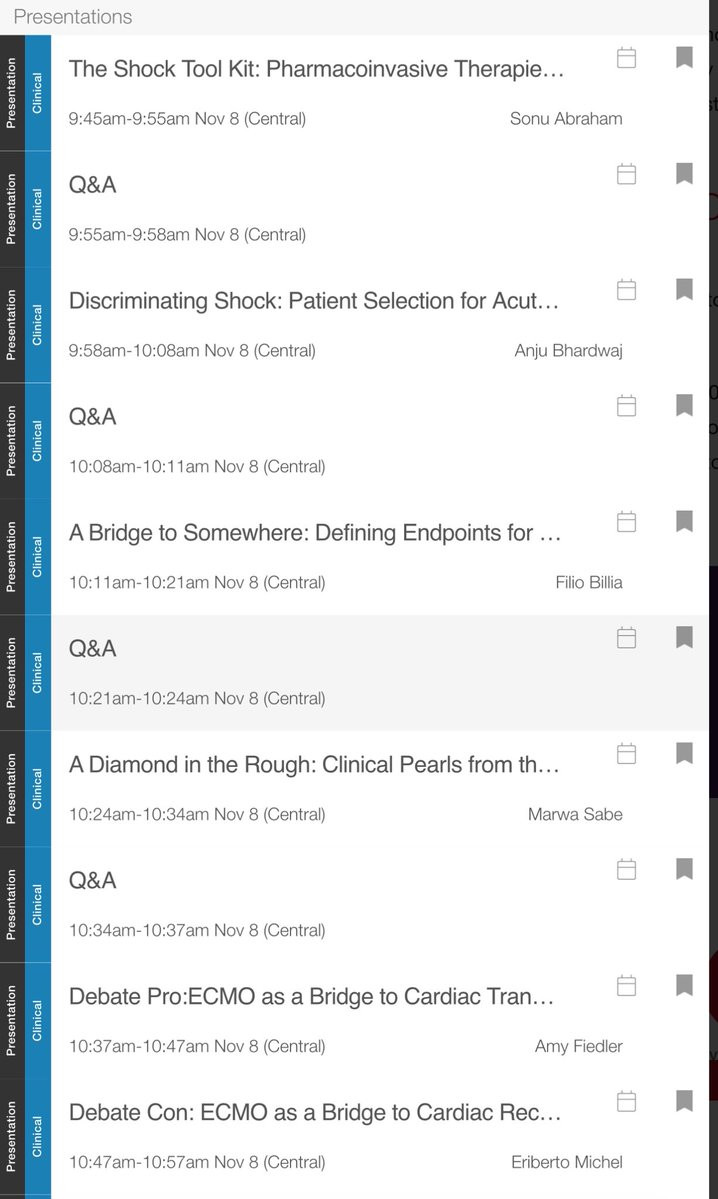718x1199 pixels.
Task: Bookmark the 9:55am Q&A session
Action: pos(684,174)
